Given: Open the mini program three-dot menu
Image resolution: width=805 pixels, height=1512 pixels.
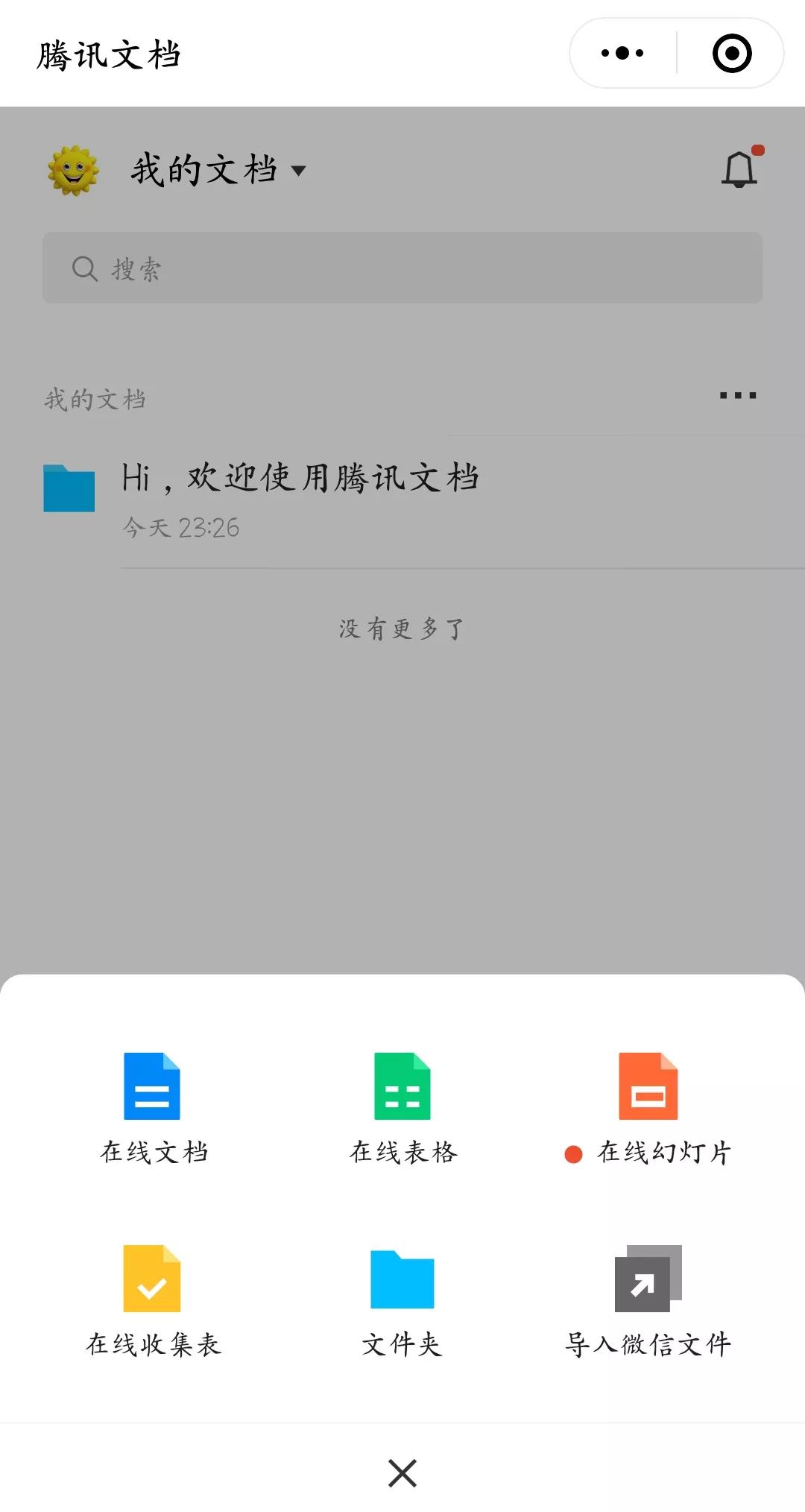Looking at the screenshot, I should click(622, 53).
